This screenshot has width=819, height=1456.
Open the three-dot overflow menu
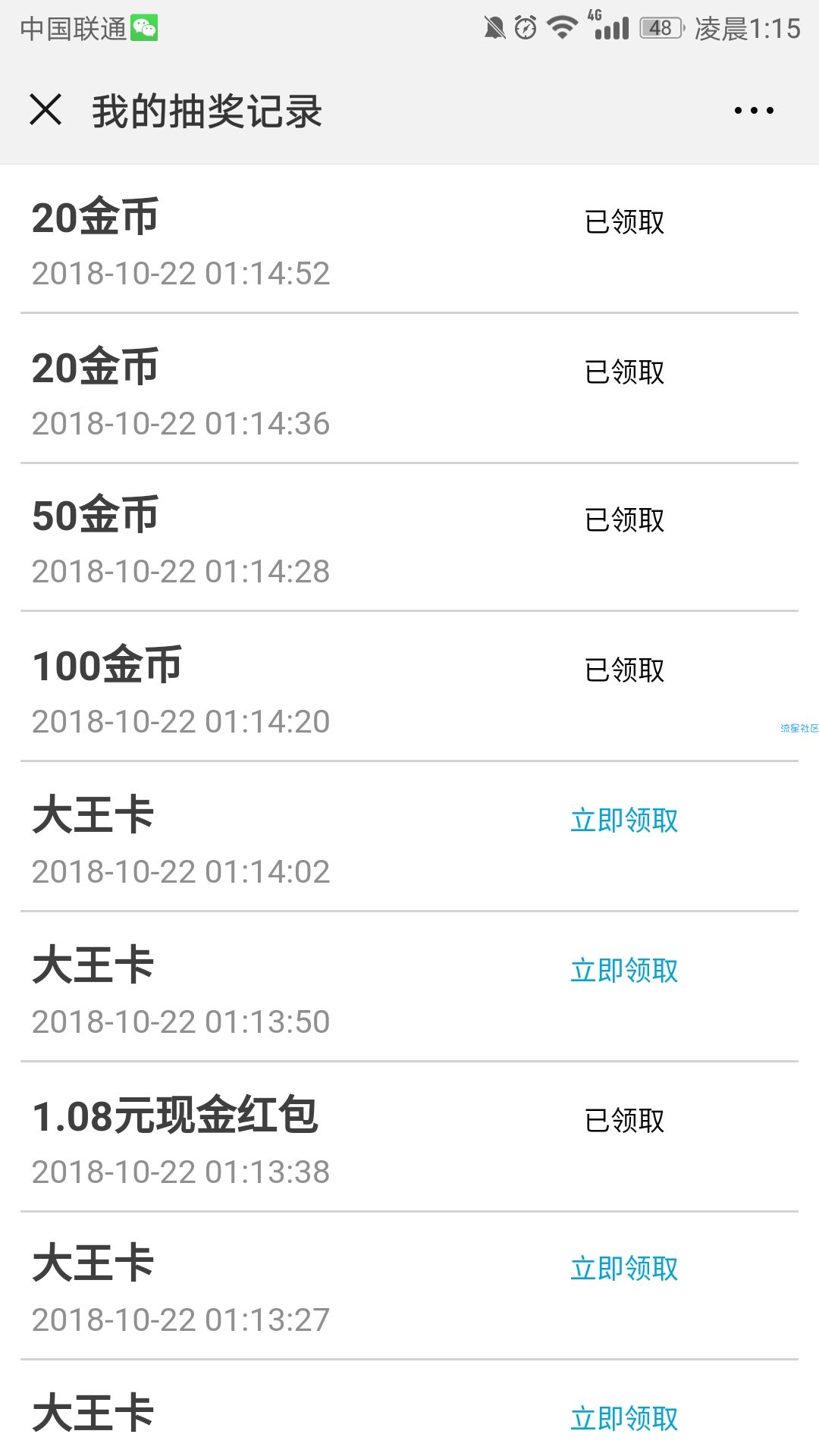754,111
